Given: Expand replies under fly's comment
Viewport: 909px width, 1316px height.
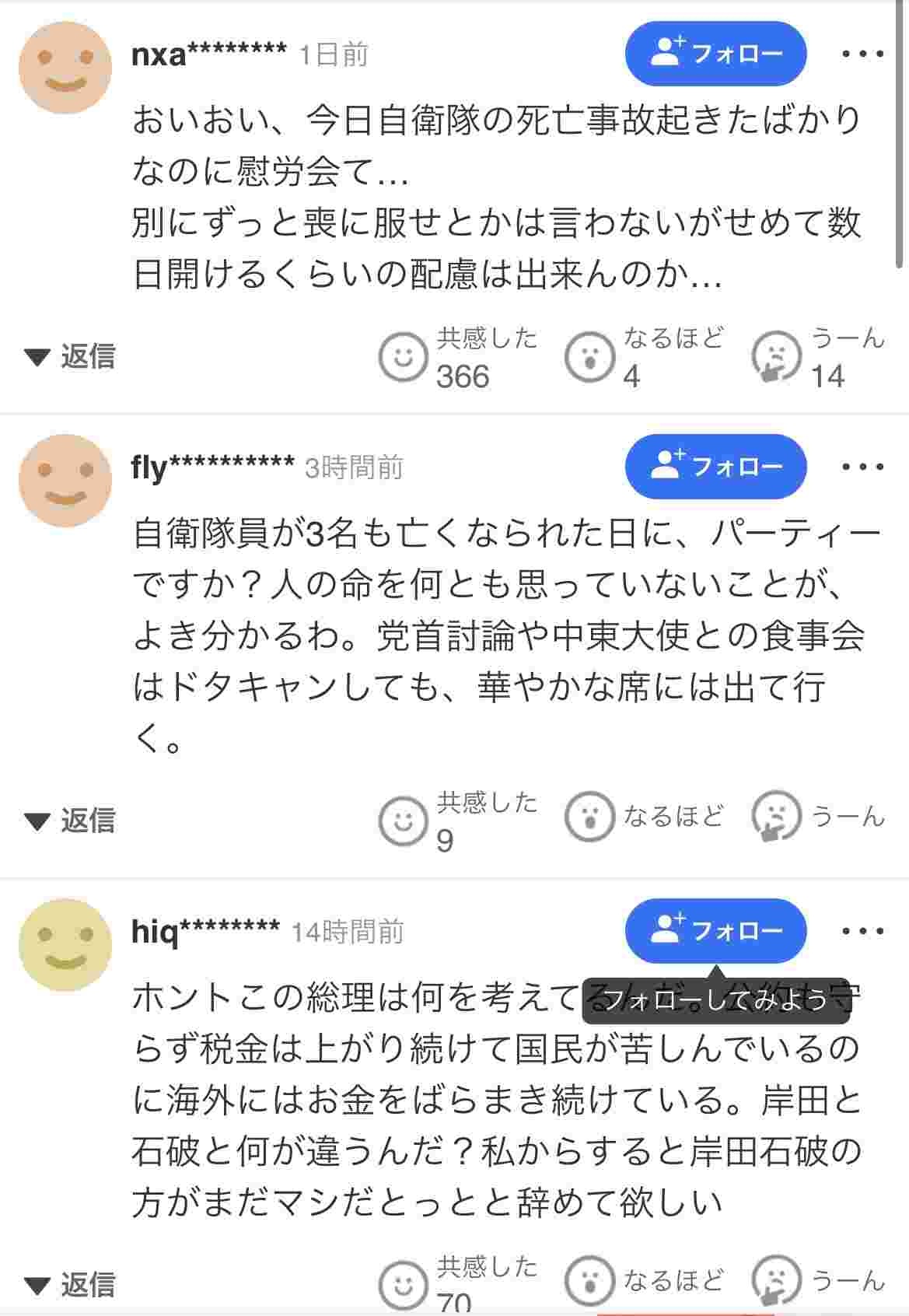Looking at the screenshot, I should [70, 820].
